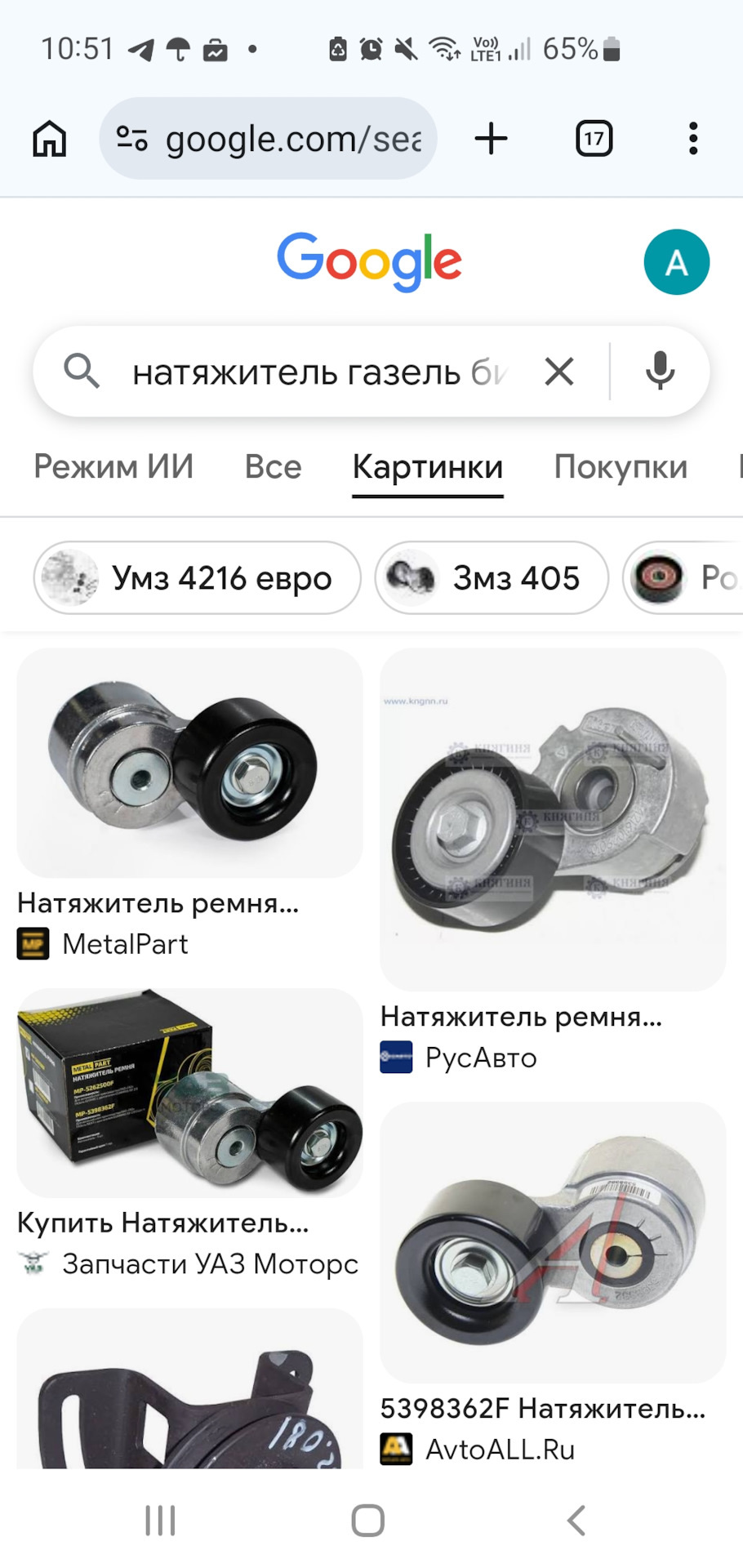This screenshot has width=743, height=1568.
Task: Switch to the Режим ИИ tab
Action: click(113, 467)
